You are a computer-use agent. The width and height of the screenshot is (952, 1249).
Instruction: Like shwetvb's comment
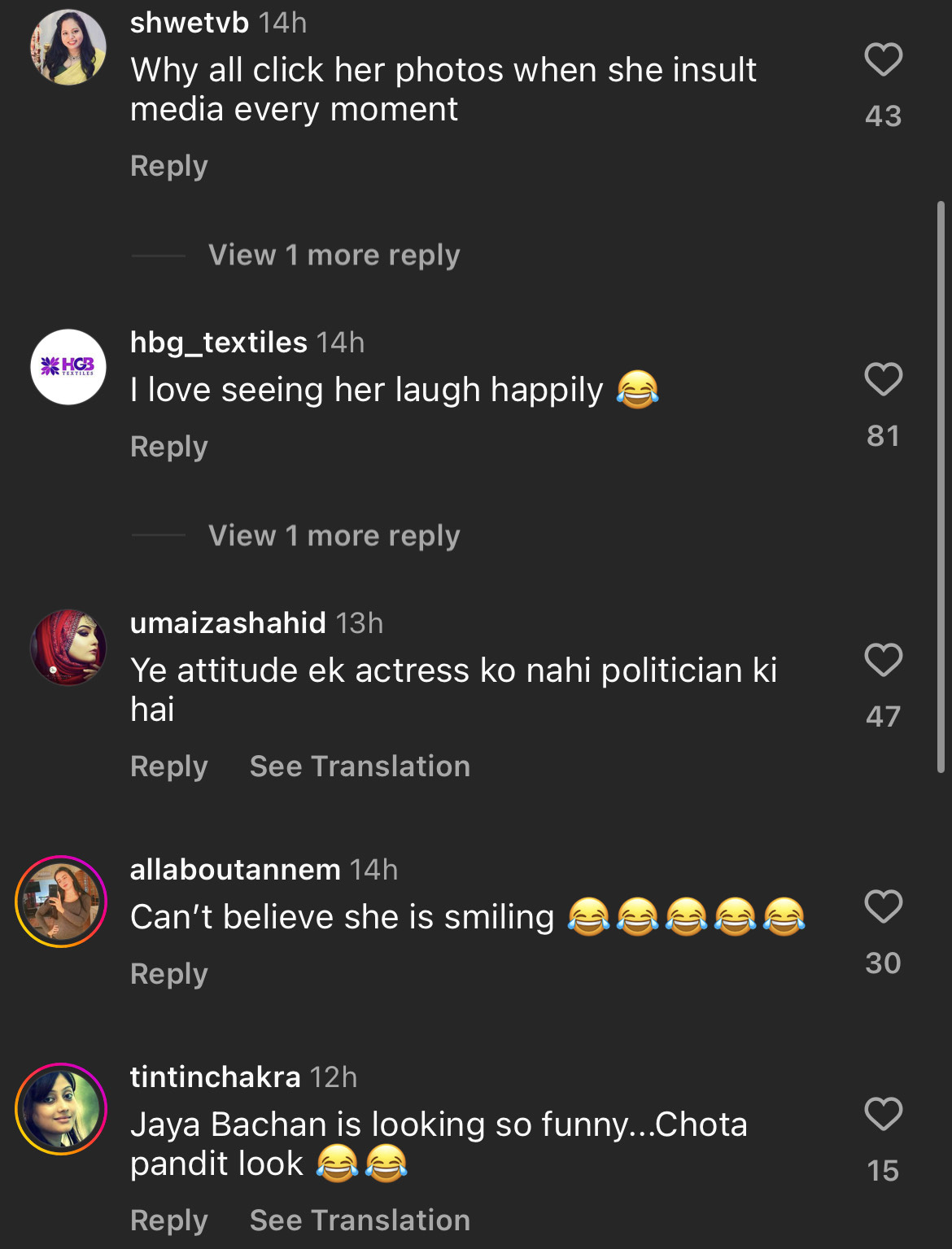(883, 60)
